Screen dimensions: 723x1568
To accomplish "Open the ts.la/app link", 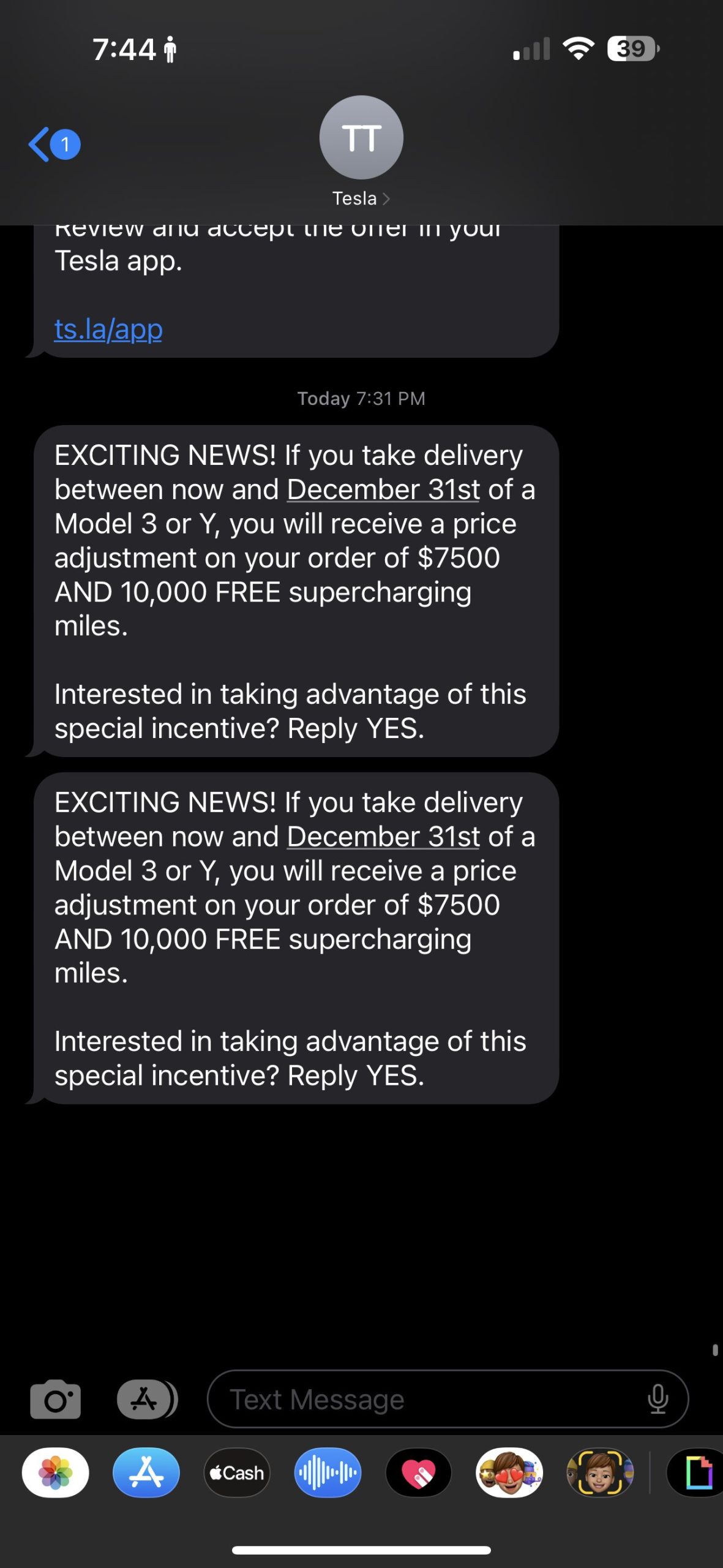I will [x=108, y=330].
